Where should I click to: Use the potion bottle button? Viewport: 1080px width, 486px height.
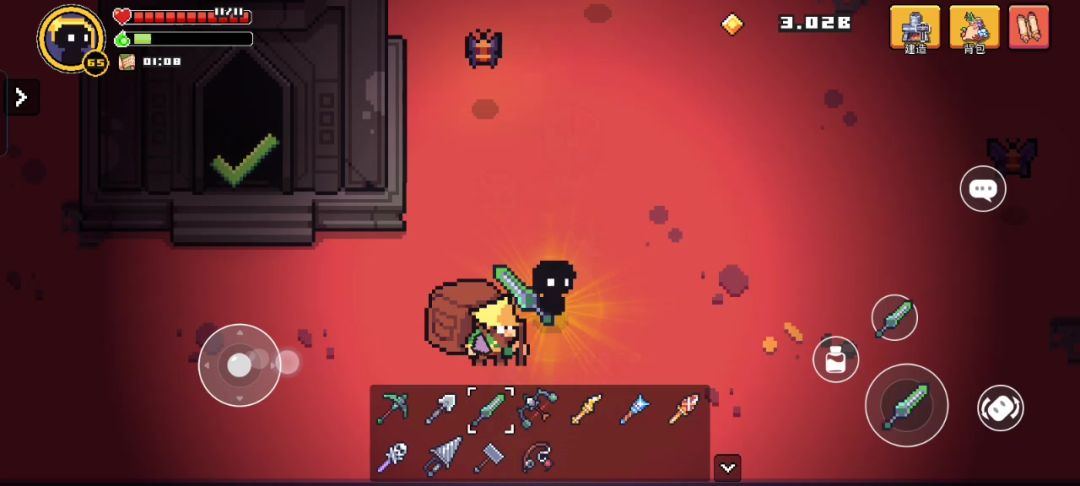click(836, 359)
